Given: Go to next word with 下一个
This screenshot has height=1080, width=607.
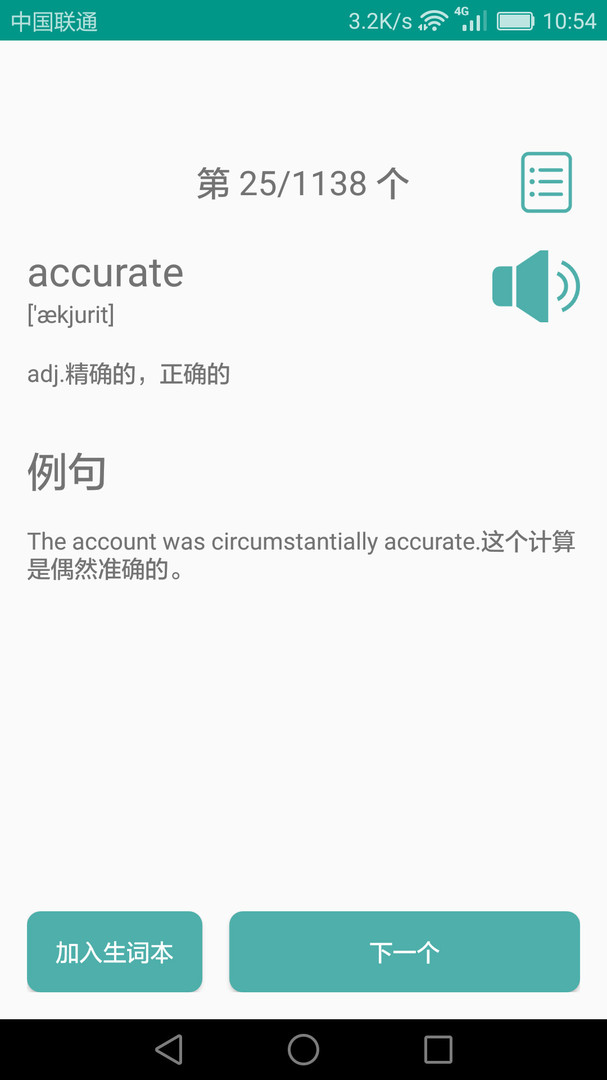Looking at the screenshot, I should [404, 952].
